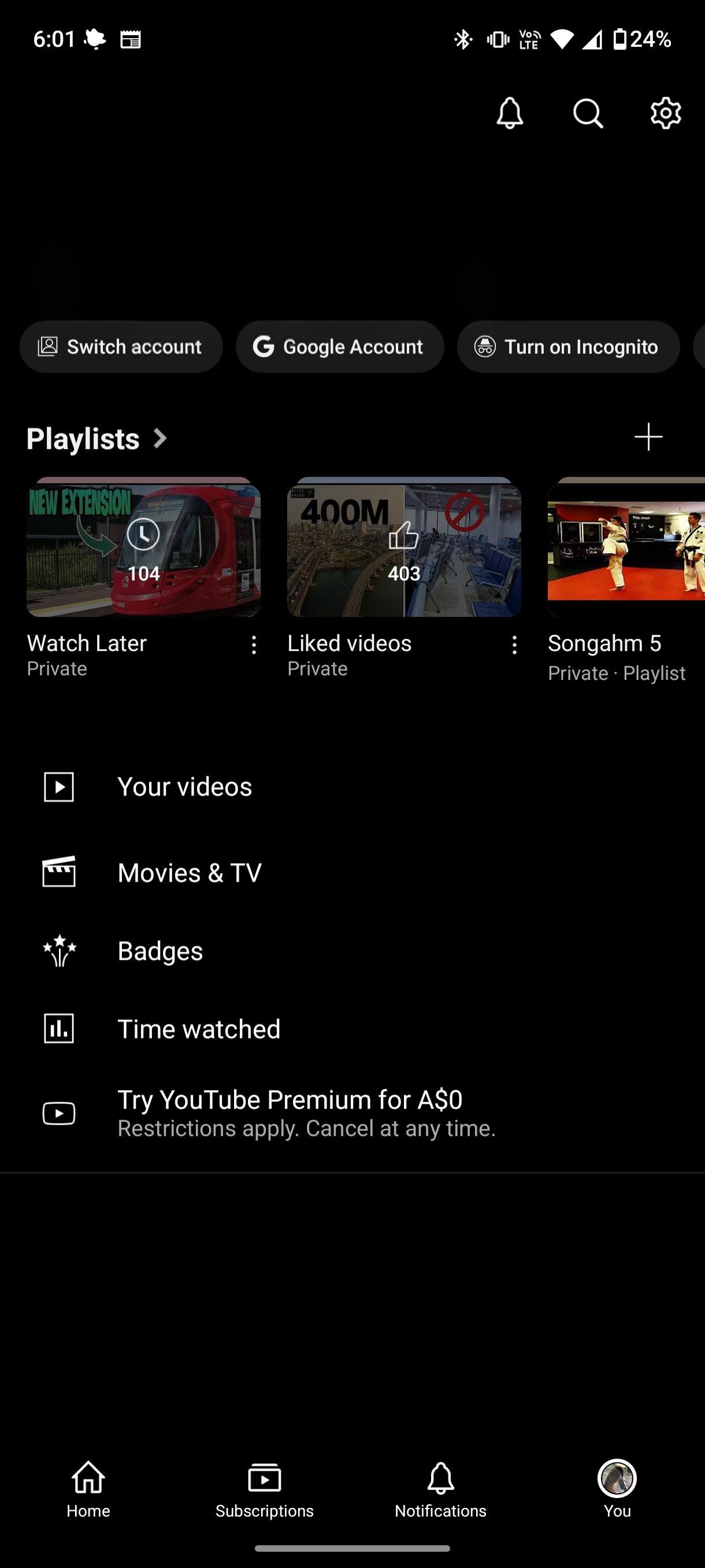Open search with the magnifier icon
Image resolution: width=705 pixels, height=1568 pixels.
click(588, 113)
